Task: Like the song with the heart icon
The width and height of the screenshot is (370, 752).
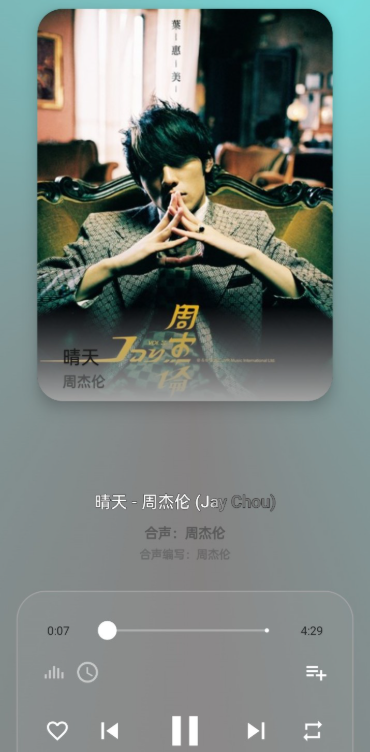Action: point(57,731)
